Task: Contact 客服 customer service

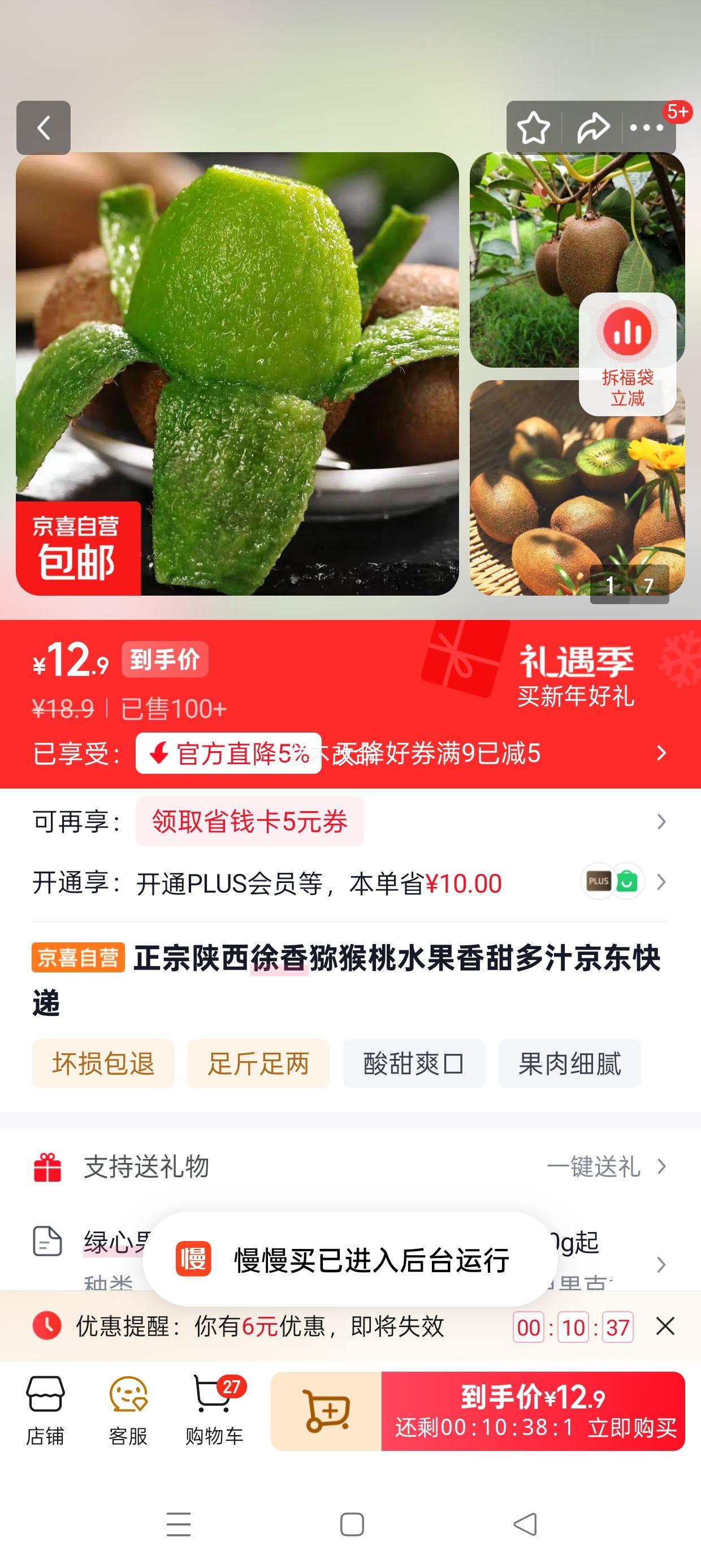Action: (128, 1410)
